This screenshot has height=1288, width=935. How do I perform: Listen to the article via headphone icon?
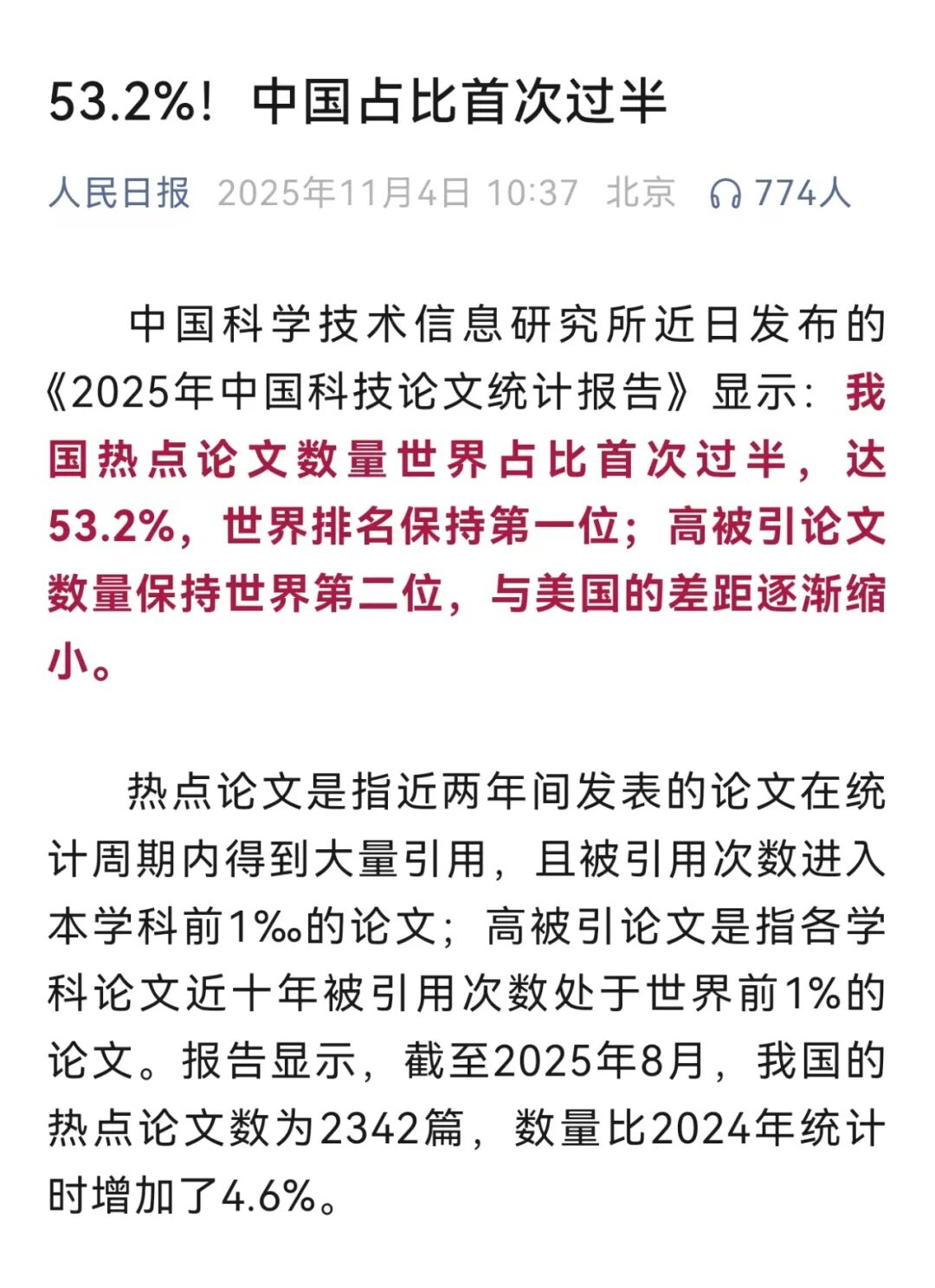(x=725, y=193)
